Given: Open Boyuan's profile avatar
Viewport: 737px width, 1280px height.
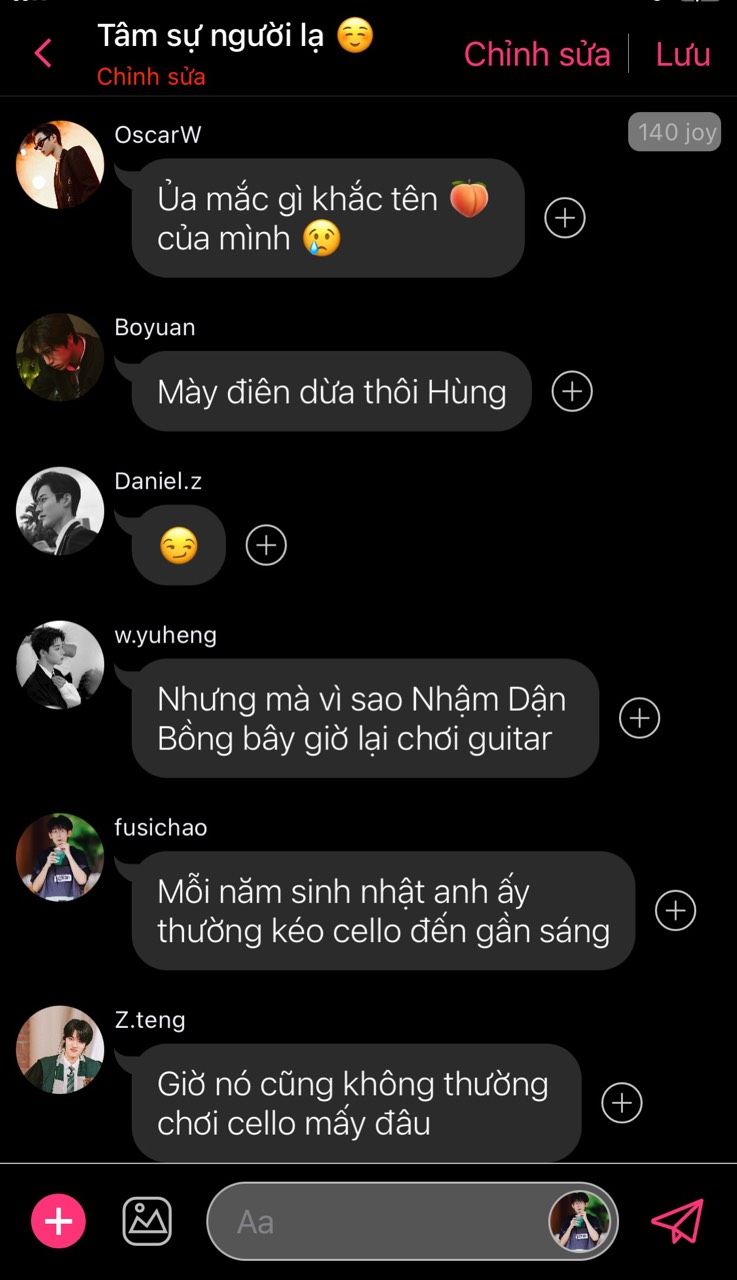Looking at the screenshot, I should (x=60, y=357).
